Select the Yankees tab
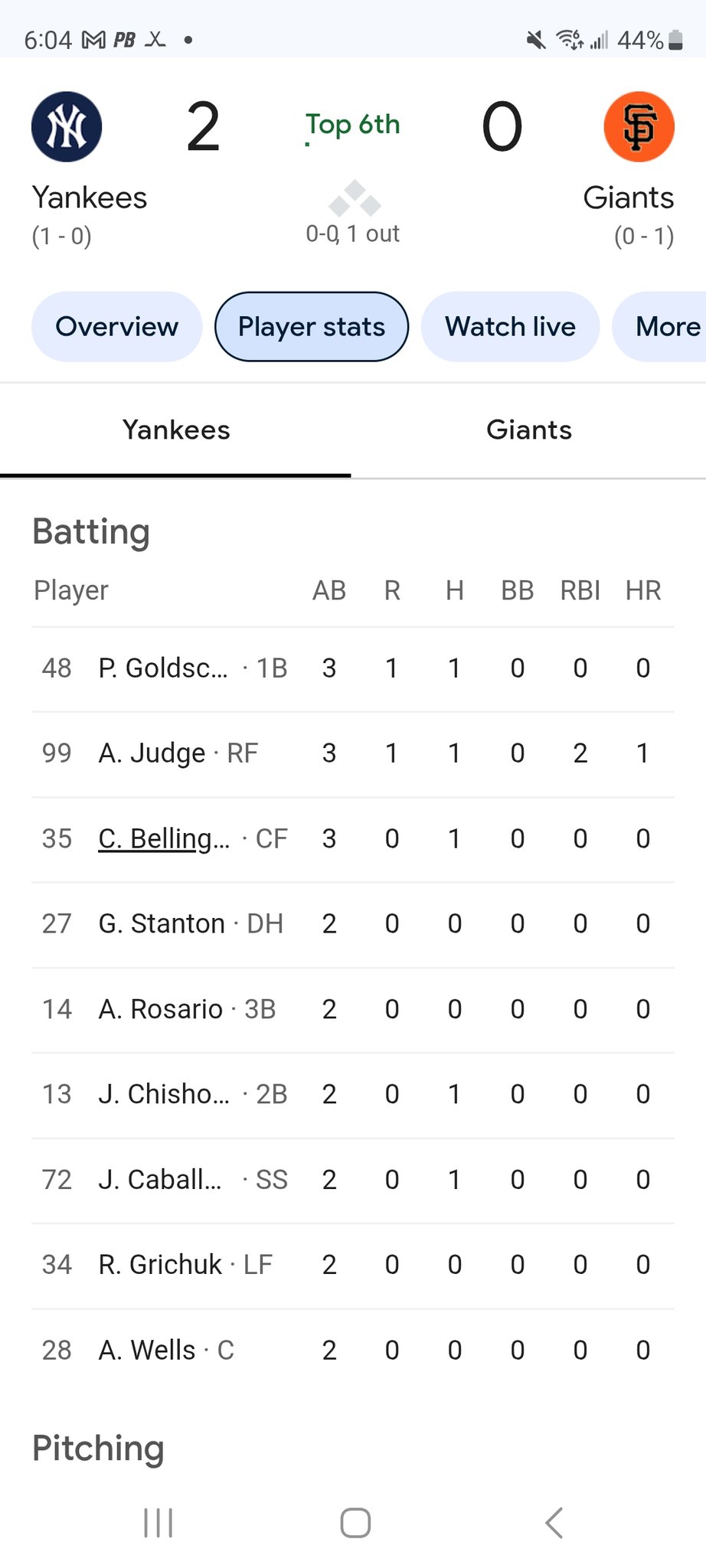This screenshot has height=1568, width=706. point(176,430)
